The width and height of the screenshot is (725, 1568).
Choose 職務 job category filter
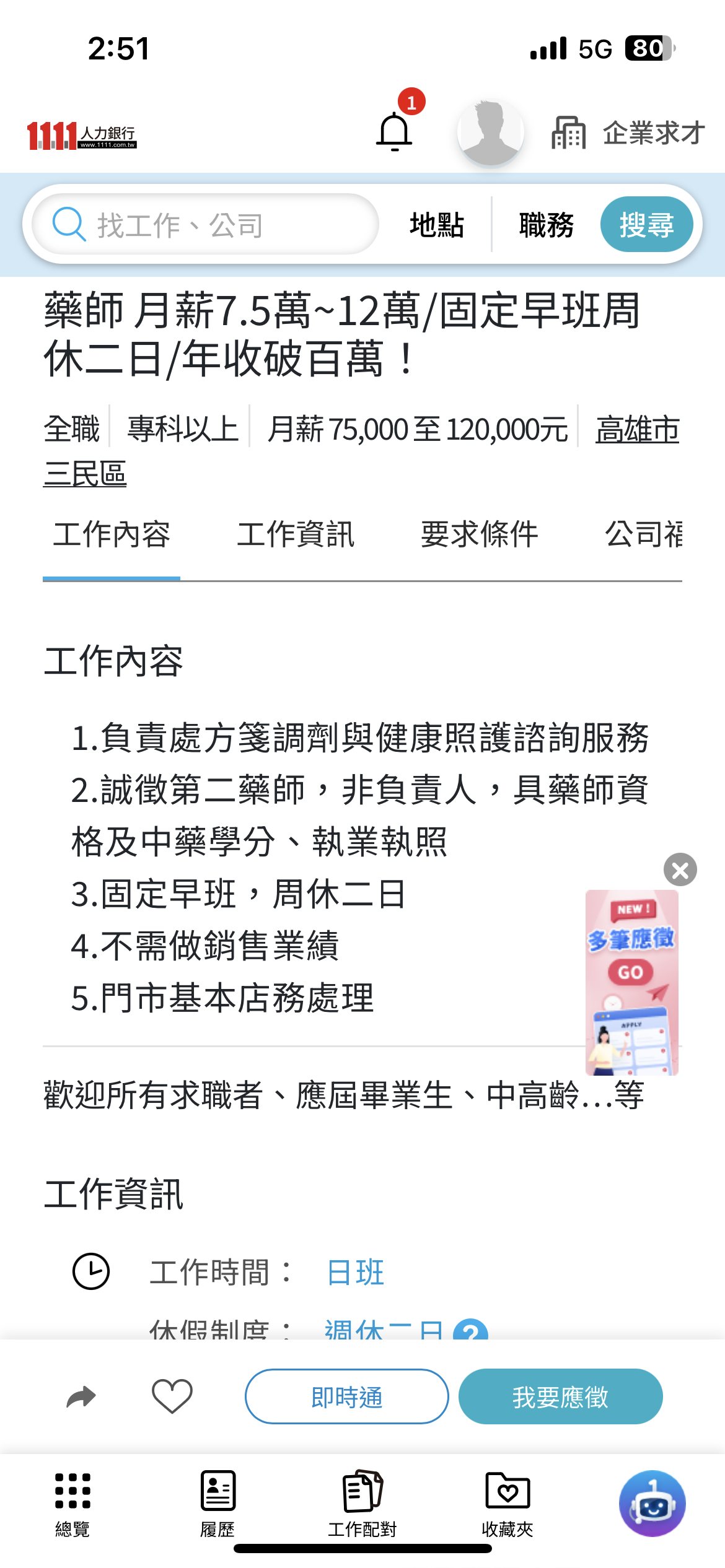pos(546,225)
